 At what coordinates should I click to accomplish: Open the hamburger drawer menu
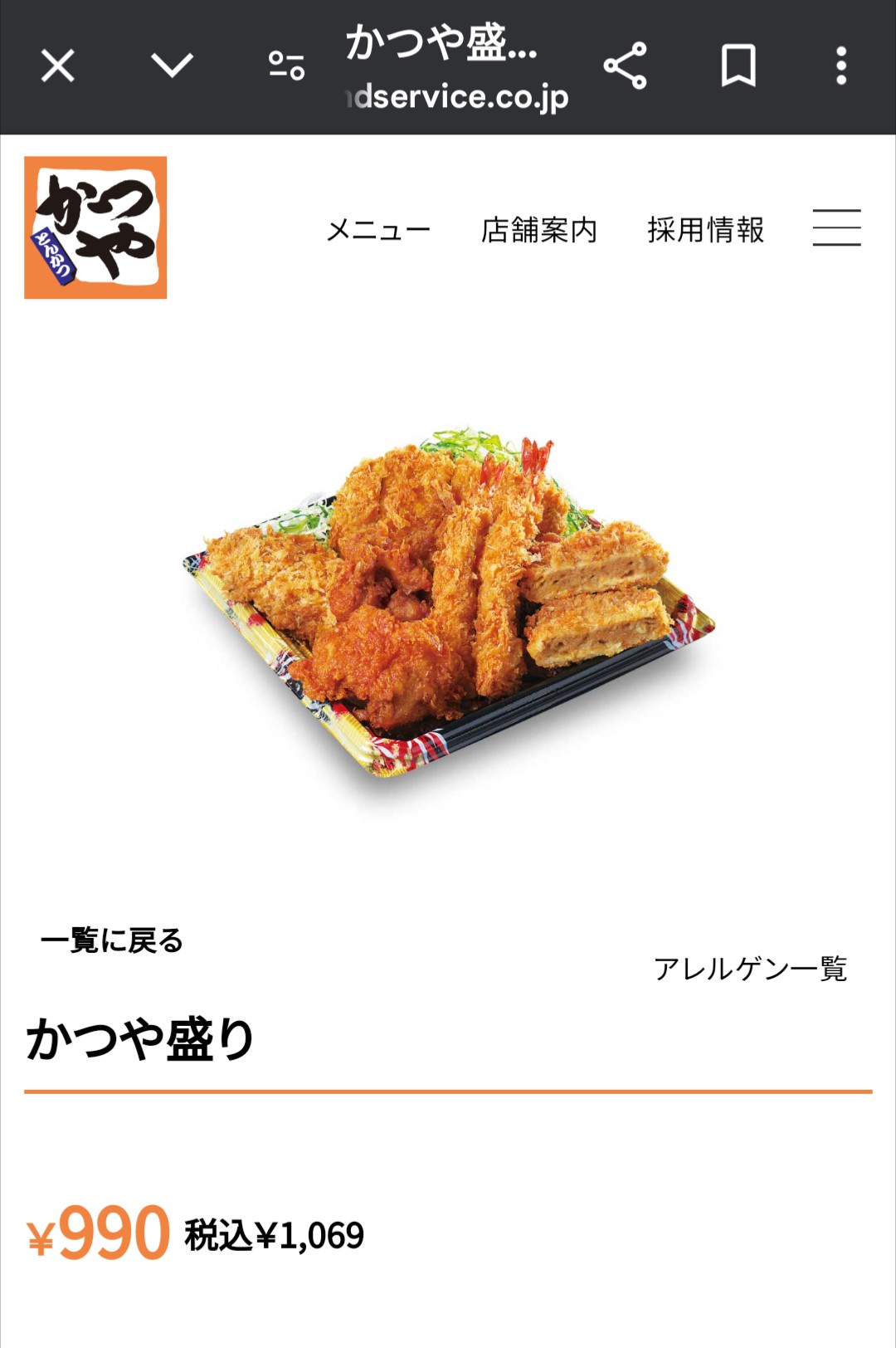coord(836,227)
